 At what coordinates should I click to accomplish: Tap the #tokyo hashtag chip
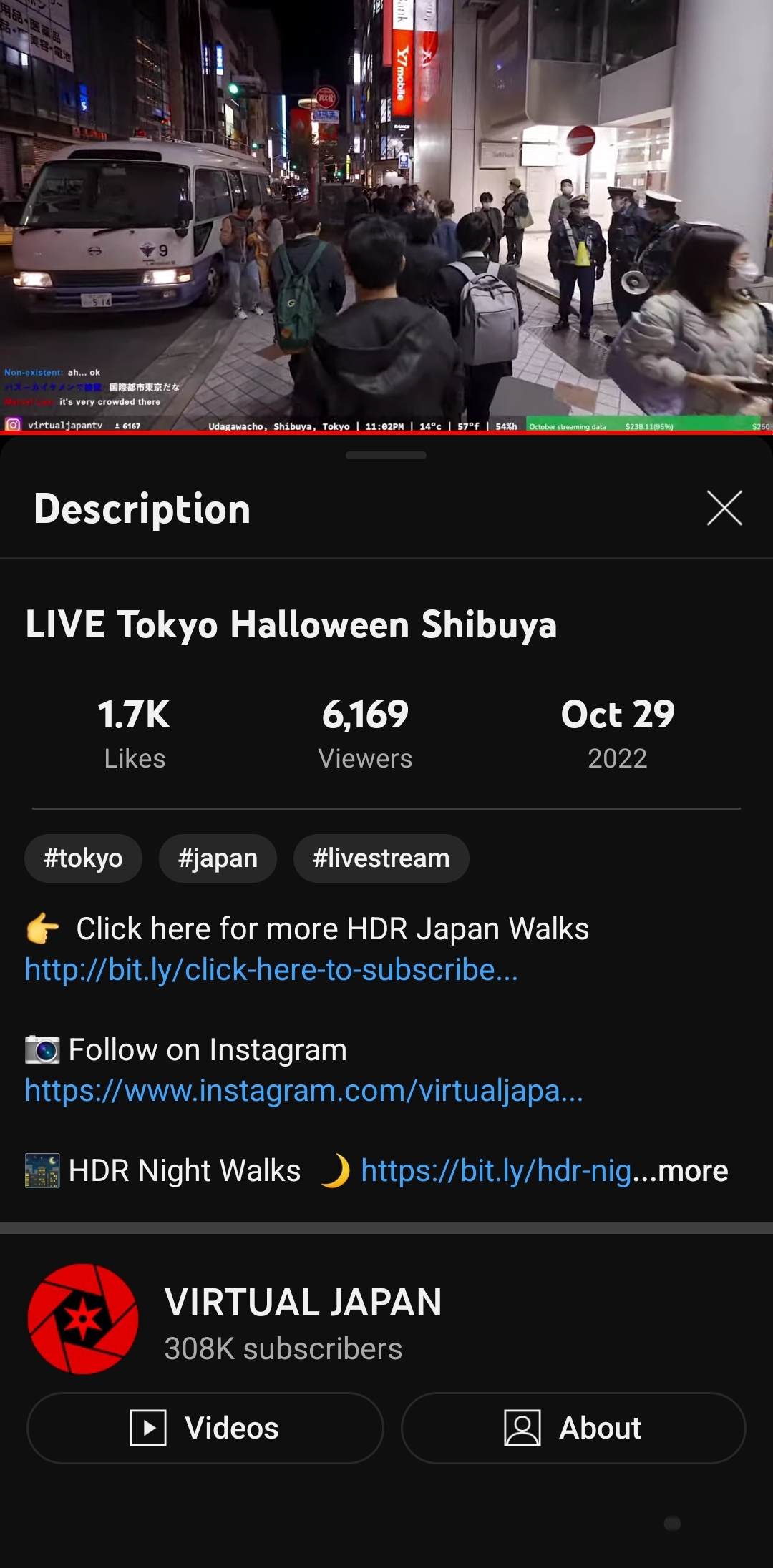83,858
